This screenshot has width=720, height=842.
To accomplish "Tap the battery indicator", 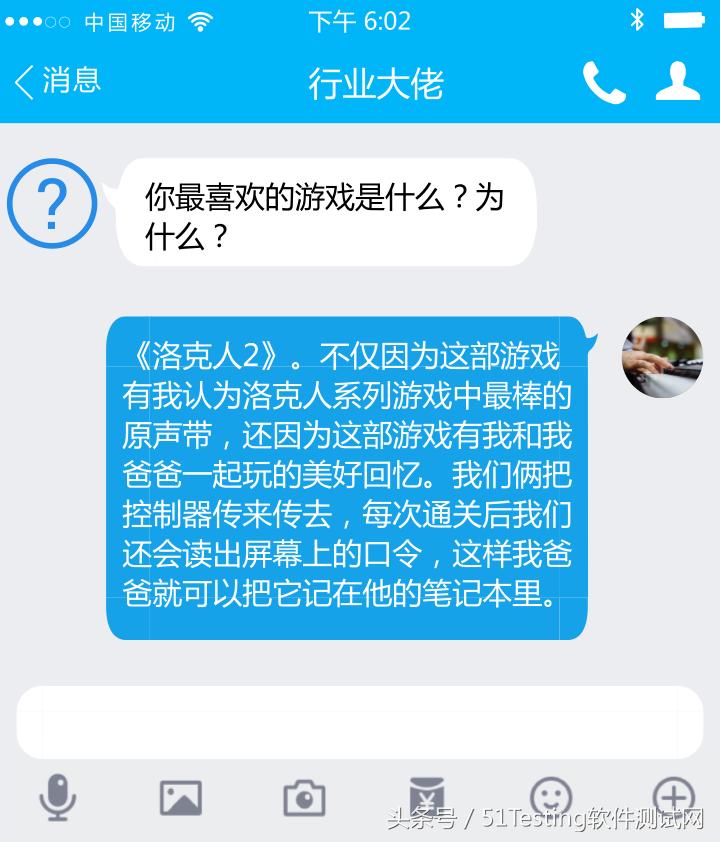I will [x=681, y=17].
